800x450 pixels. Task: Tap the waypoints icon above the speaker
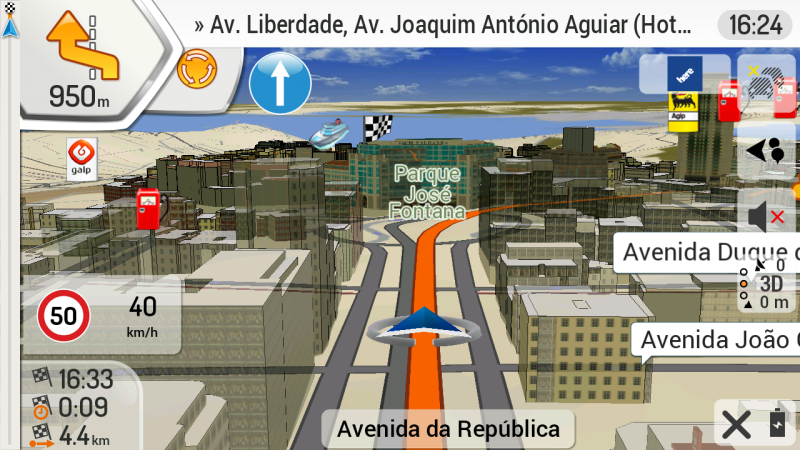point(767,150)
